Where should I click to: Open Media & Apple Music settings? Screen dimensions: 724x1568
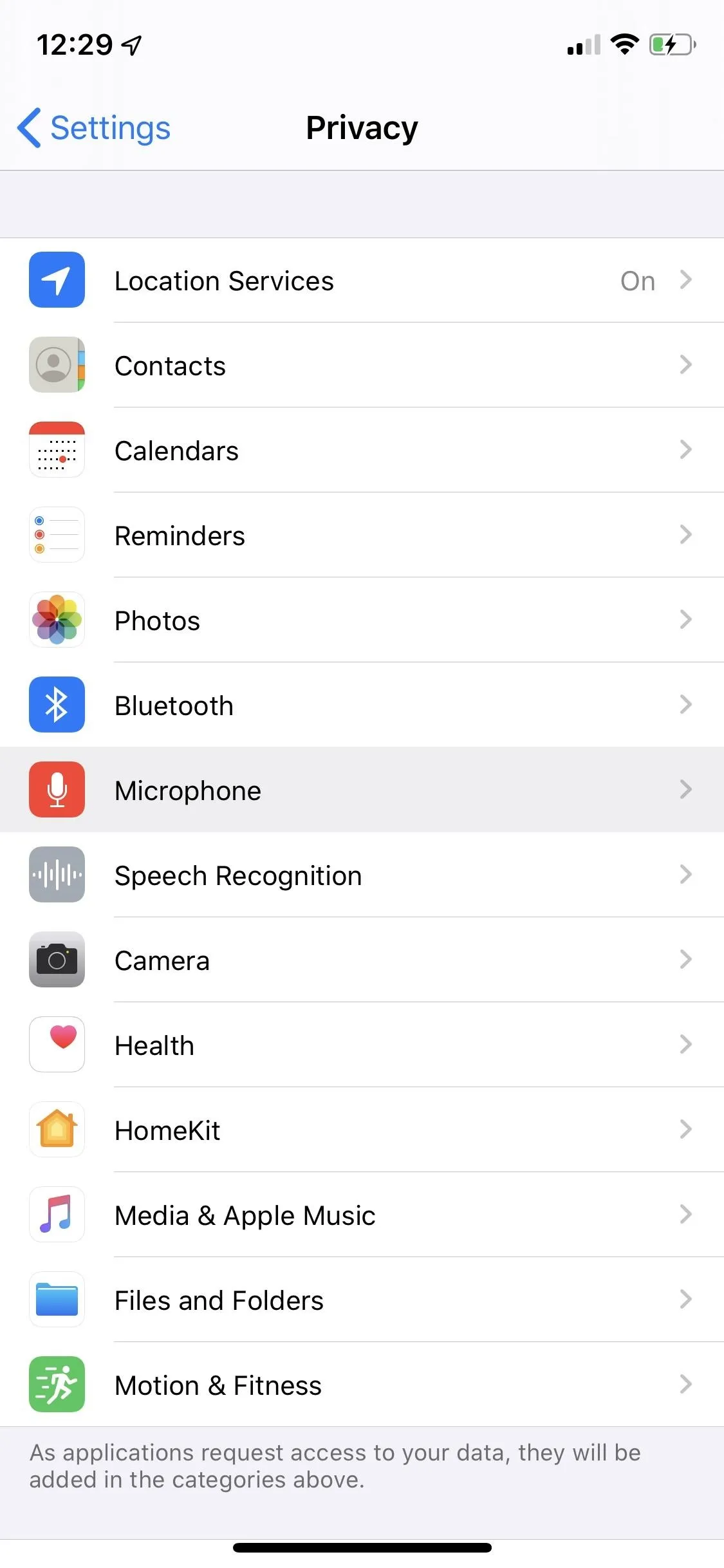pyautogui.click(x=362, y=1215)
